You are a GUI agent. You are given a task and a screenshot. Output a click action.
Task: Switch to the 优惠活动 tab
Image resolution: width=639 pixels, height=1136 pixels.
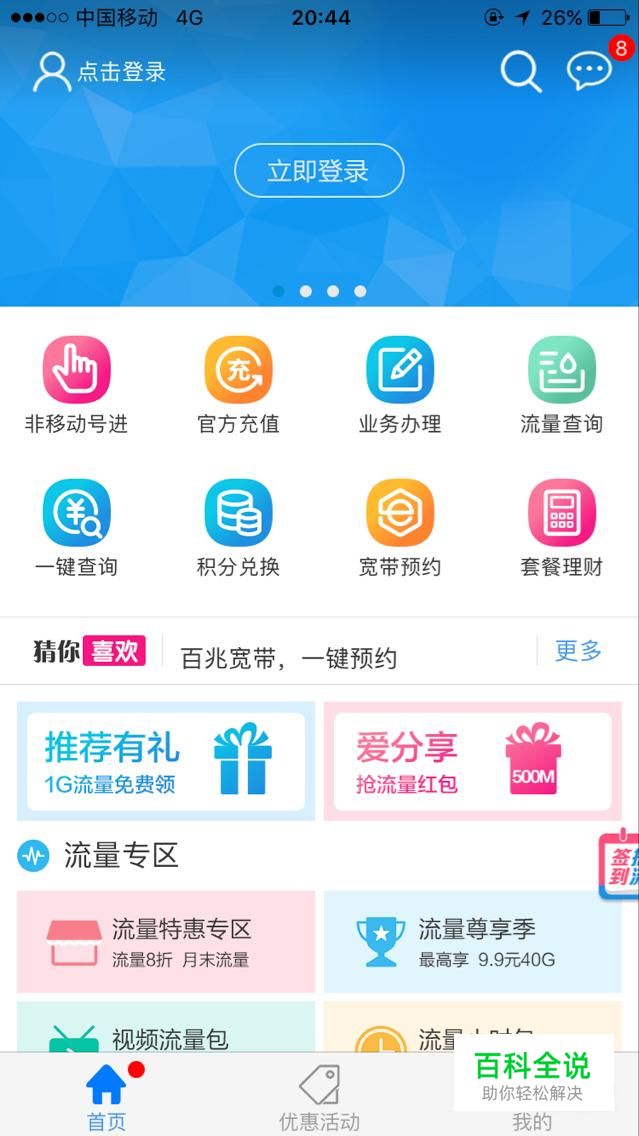319,1097
